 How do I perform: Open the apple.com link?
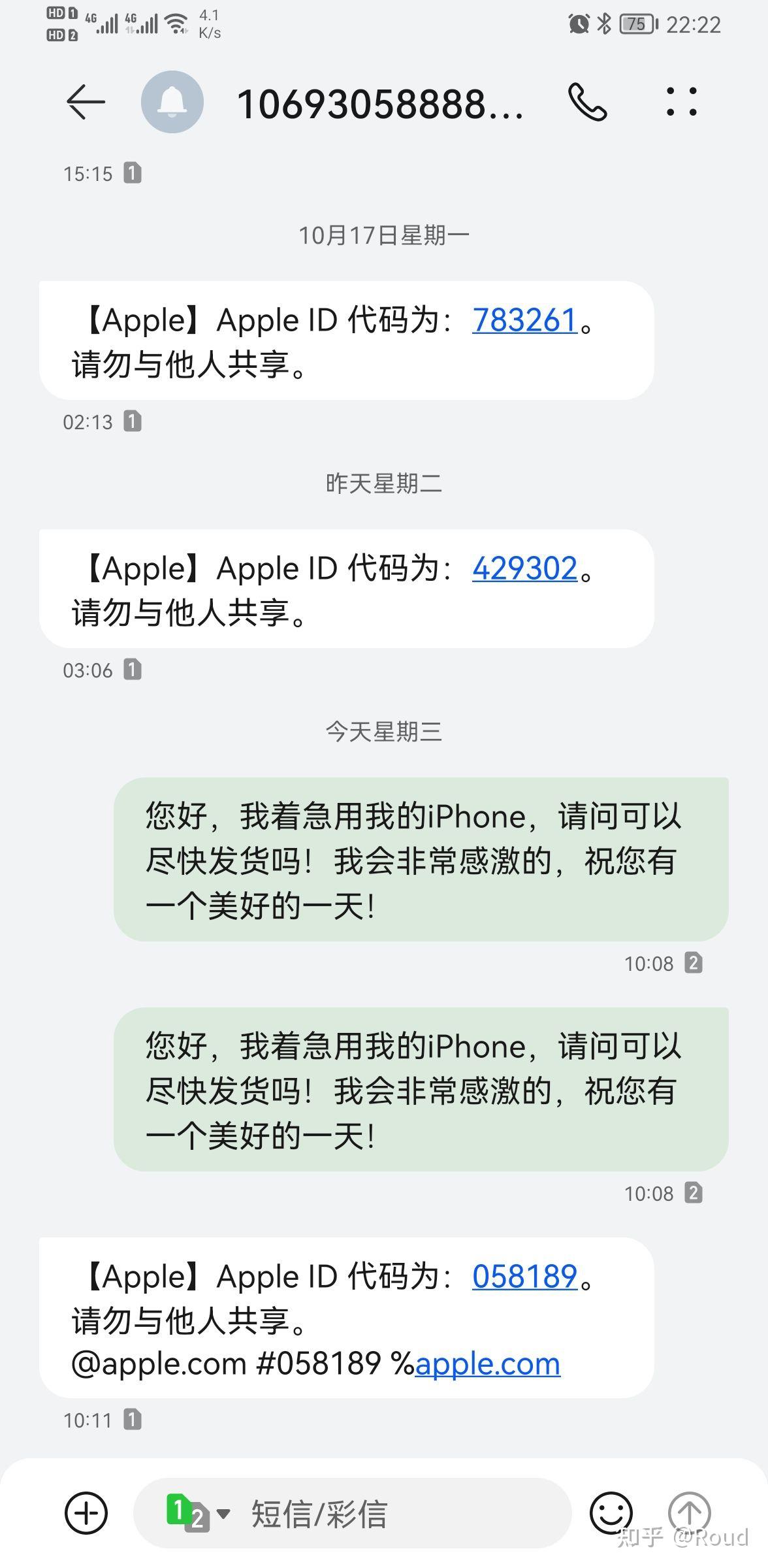click(488, 1364)
